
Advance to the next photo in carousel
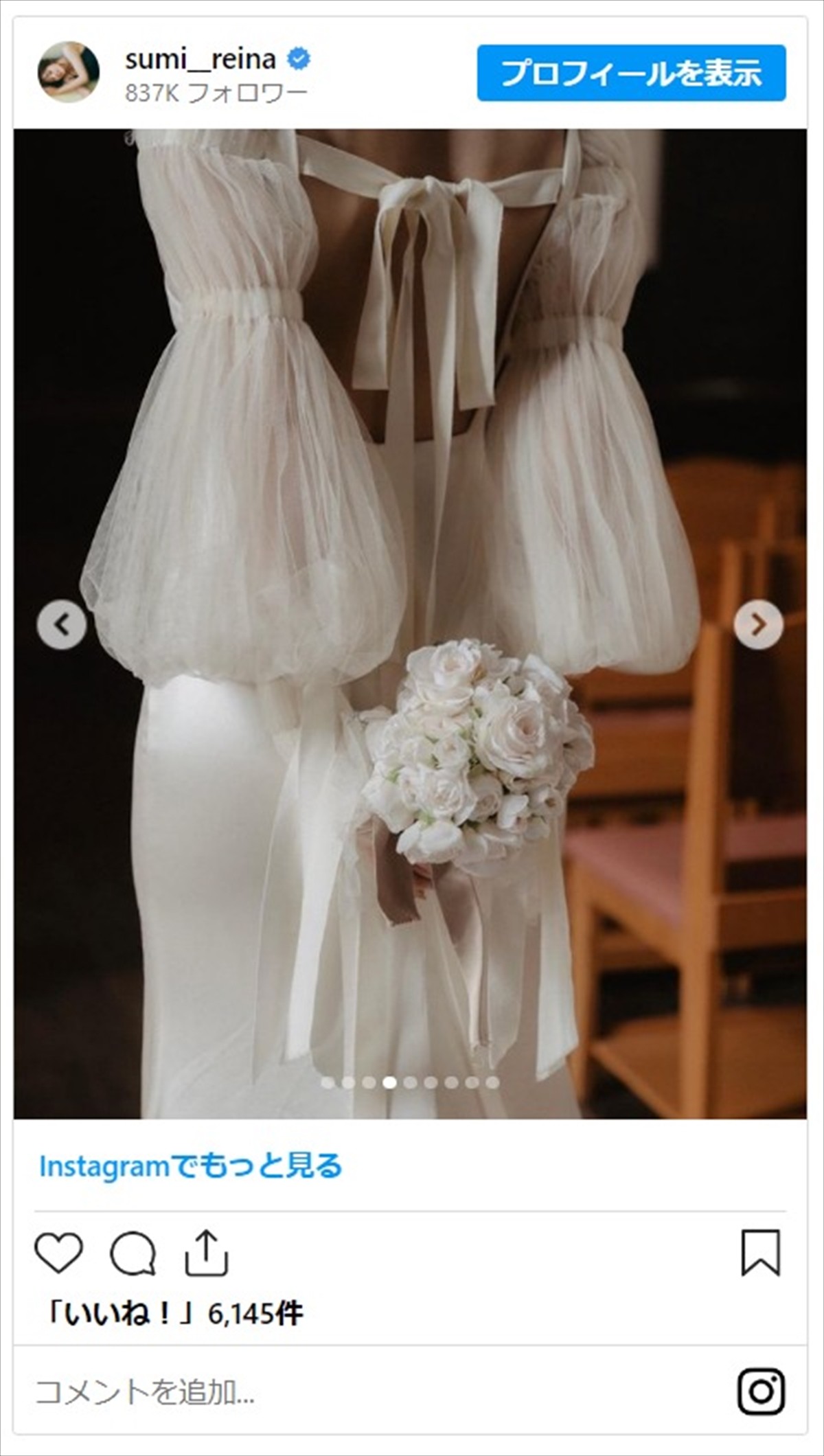758,624
